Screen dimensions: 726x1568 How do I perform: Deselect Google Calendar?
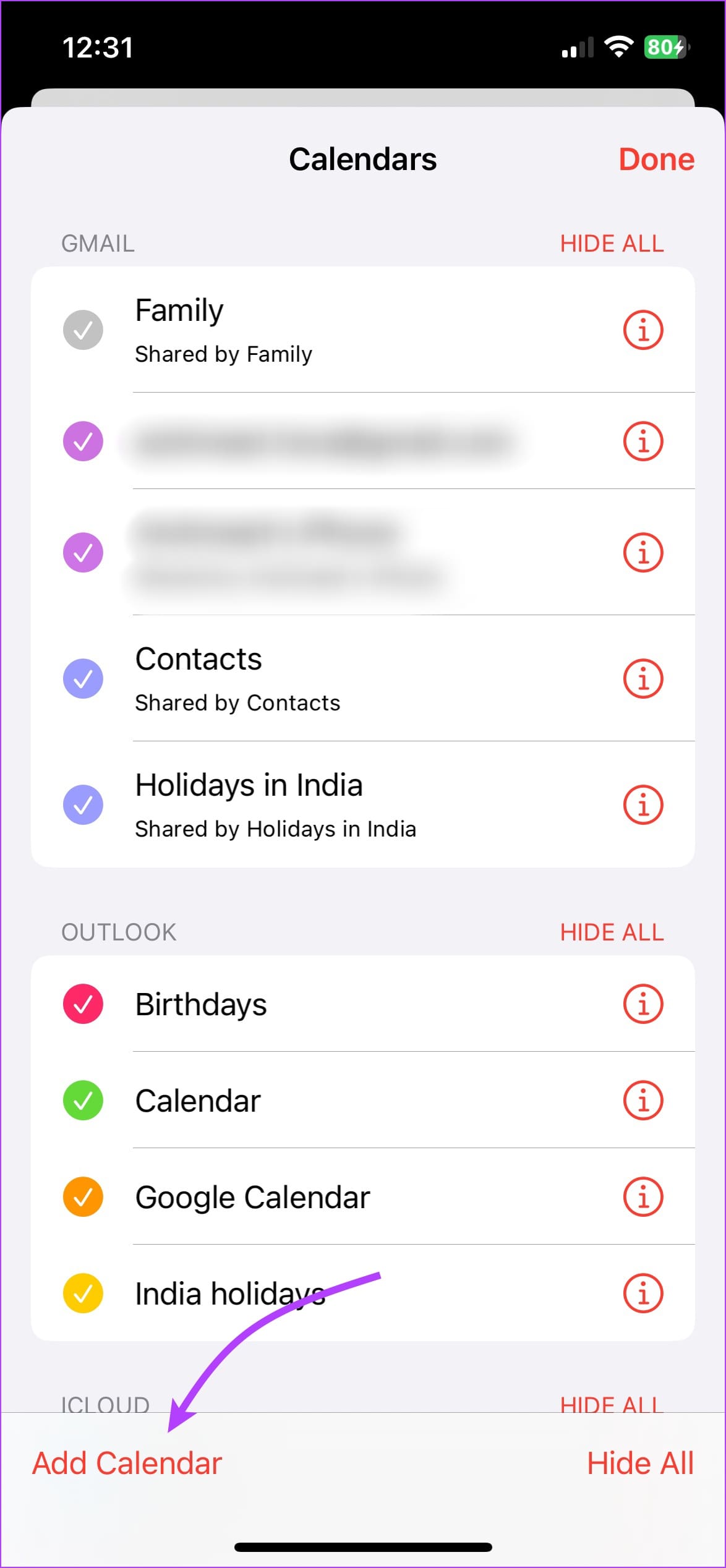(x=83, y=1196)
